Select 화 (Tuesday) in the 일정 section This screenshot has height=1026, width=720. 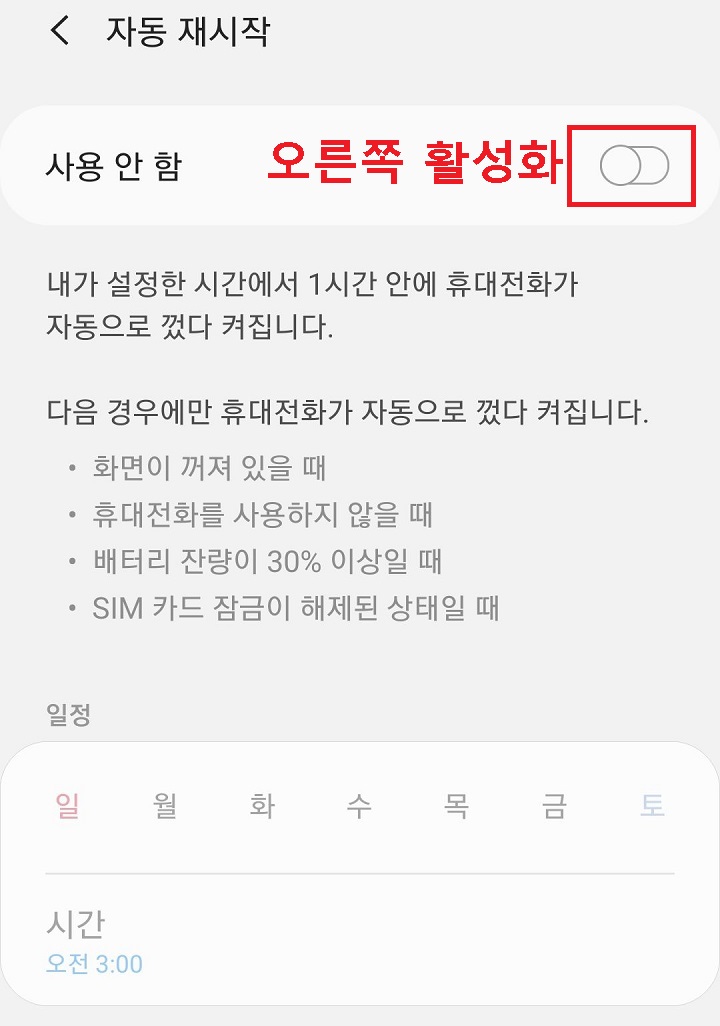pyautogui.click(x=262, y=806)
